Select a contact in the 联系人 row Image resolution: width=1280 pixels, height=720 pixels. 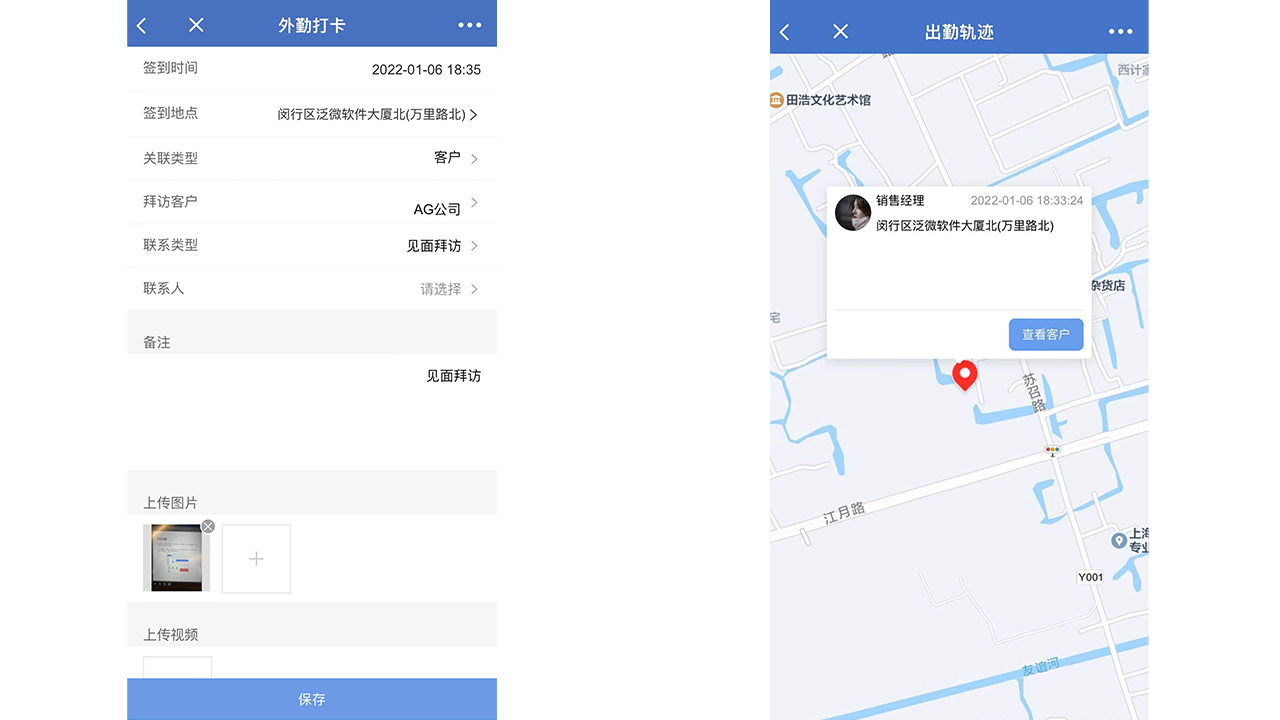click(x=448, y=289)
